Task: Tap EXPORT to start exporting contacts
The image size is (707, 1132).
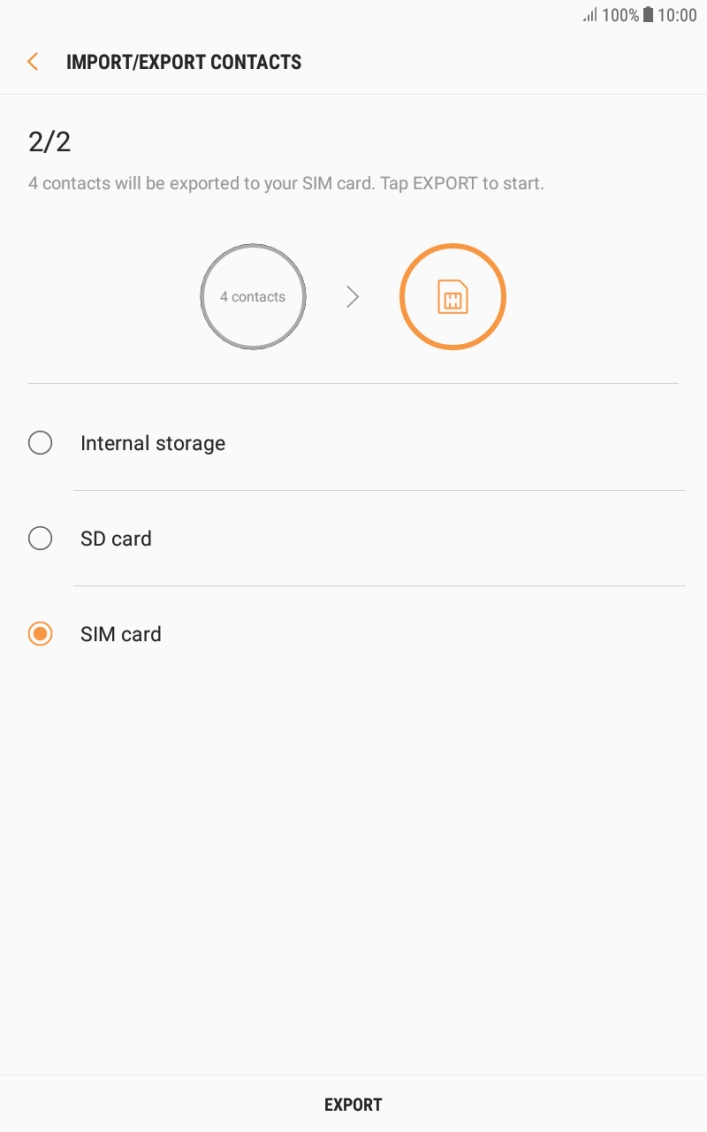Action: pos(353,1104)
